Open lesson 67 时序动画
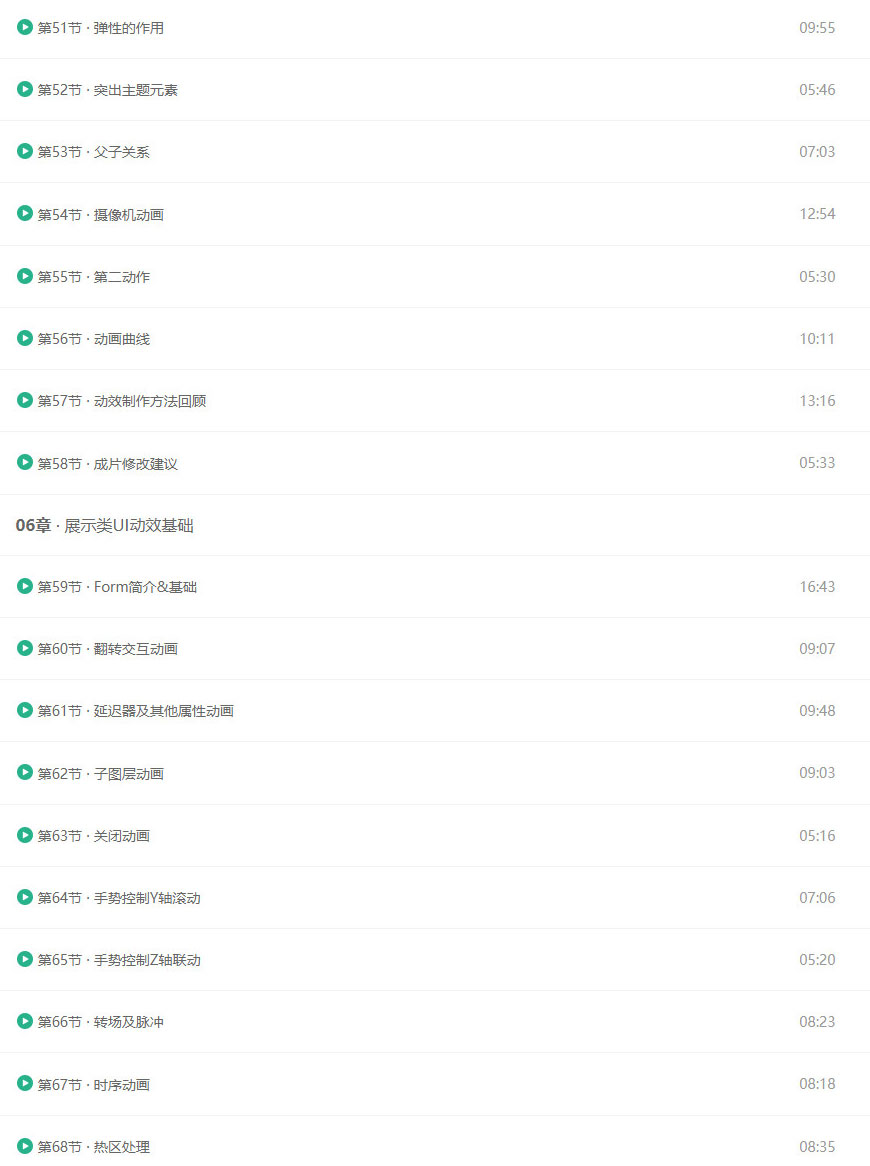Screen dimensions: 870x1166 point(93,1085)
